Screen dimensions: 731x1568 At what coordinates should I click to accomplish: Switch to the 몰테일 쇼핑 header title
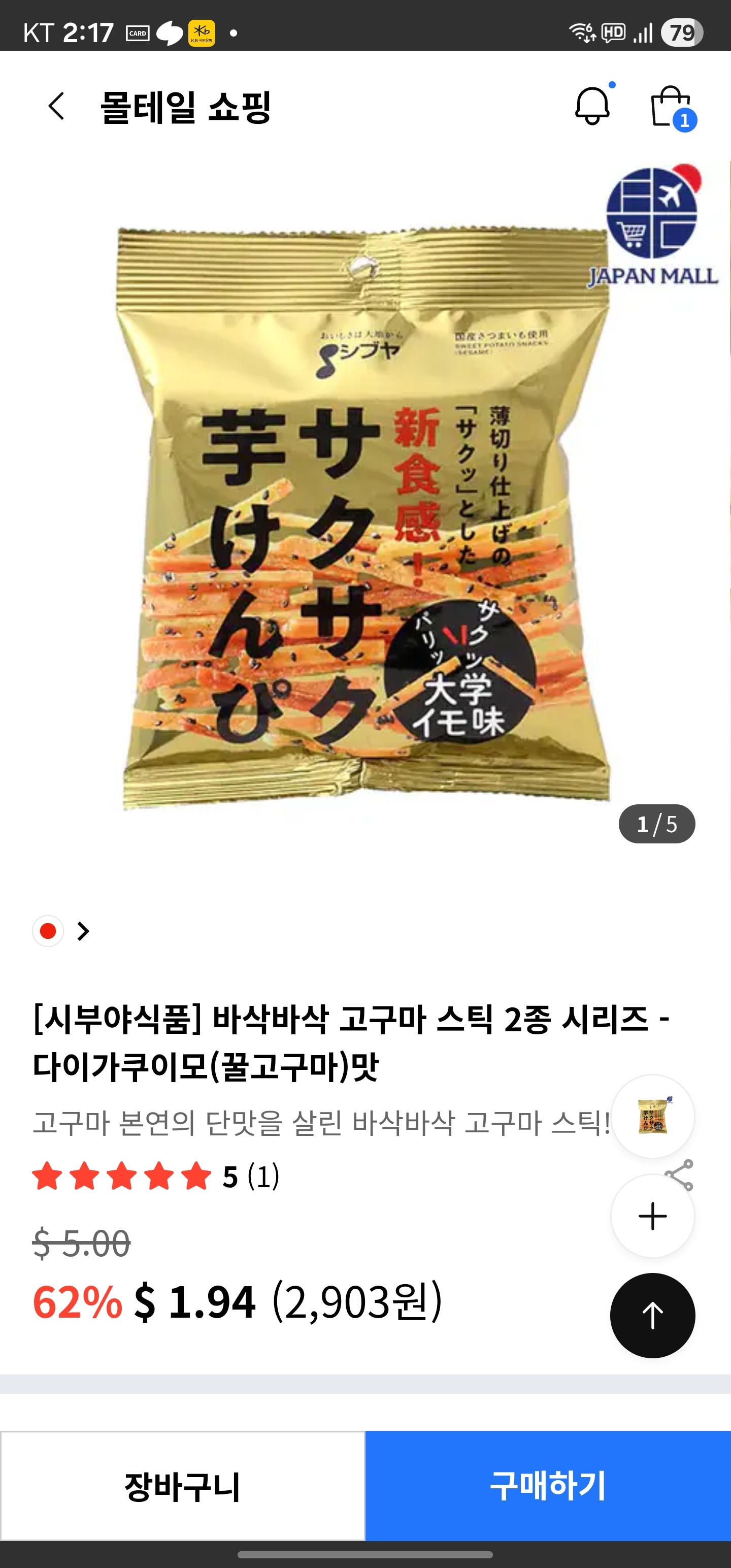[186, 107]
